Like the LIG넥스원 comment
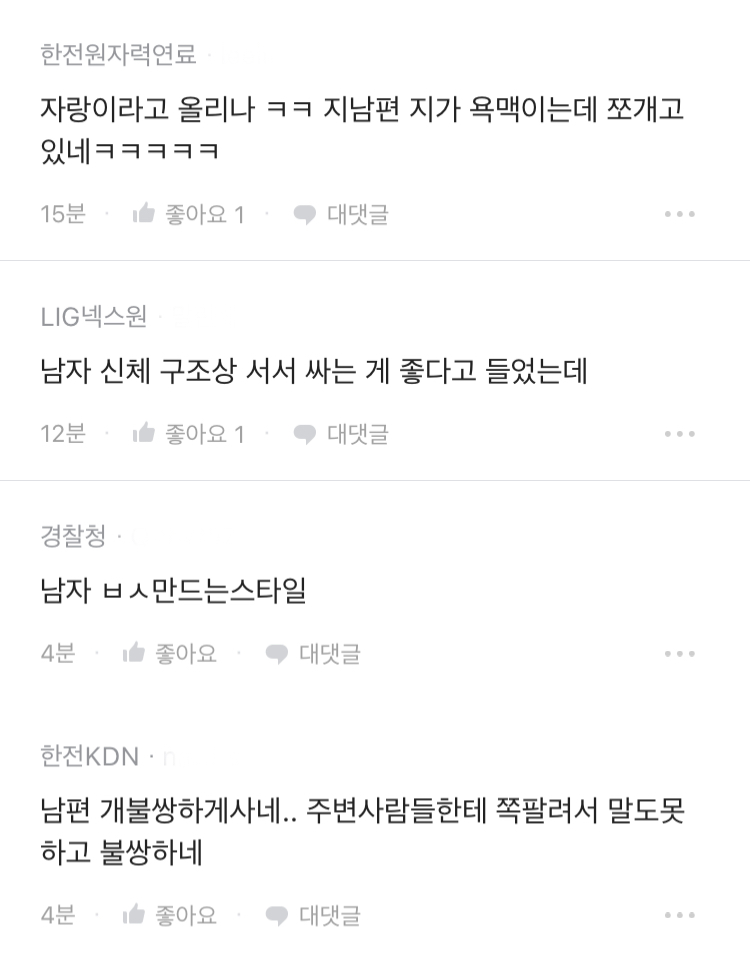This screenshot has width=750, height=953. (188, 434)
